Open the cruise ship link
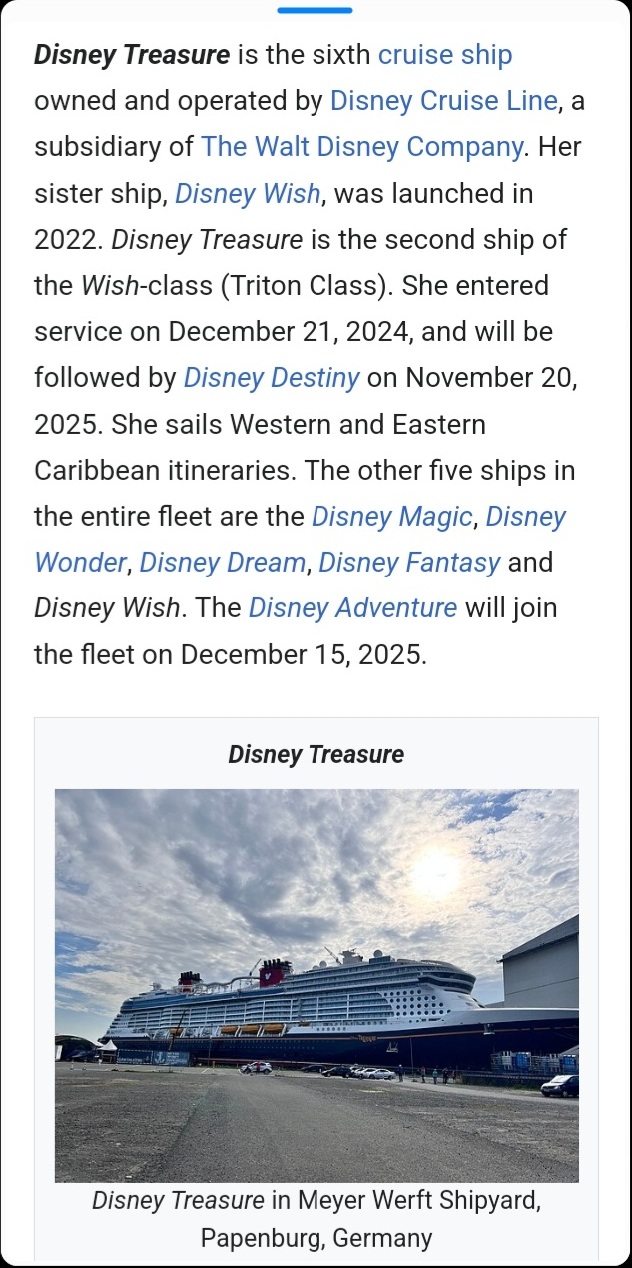The image size is (632, 1268). point(445,54)
